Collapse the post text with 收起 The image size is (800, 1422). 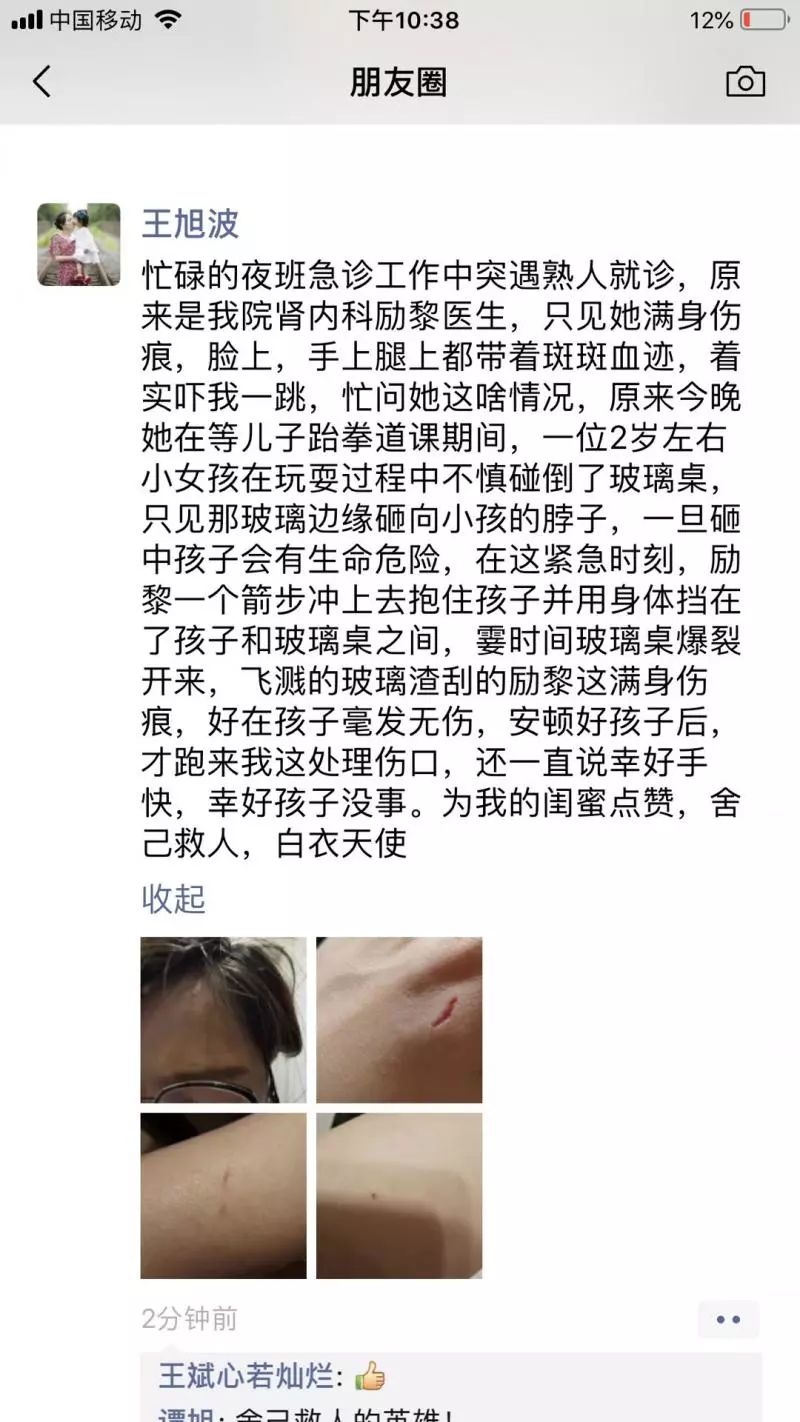tap(174, 898)
